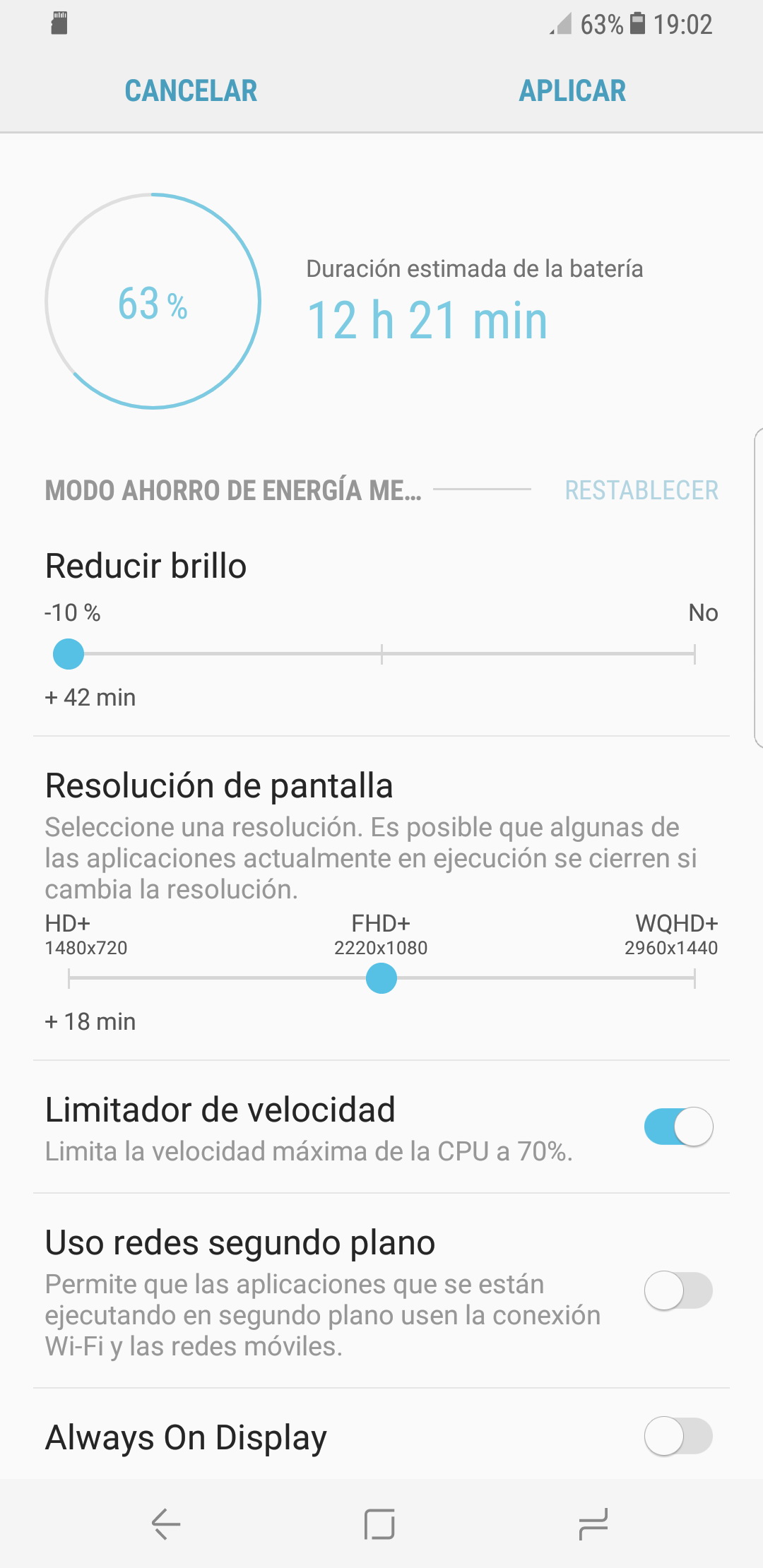This screenshot has height=1568, width=763.
Task: Select HD+ 1480x720 resolution
Action: click(x=69, y=978)
